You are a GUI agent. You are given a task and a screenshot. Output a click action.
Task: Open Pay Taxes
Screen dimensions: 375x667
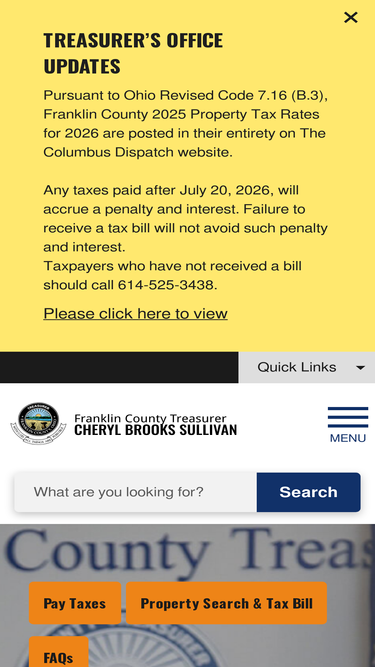[x=75, y=603]
